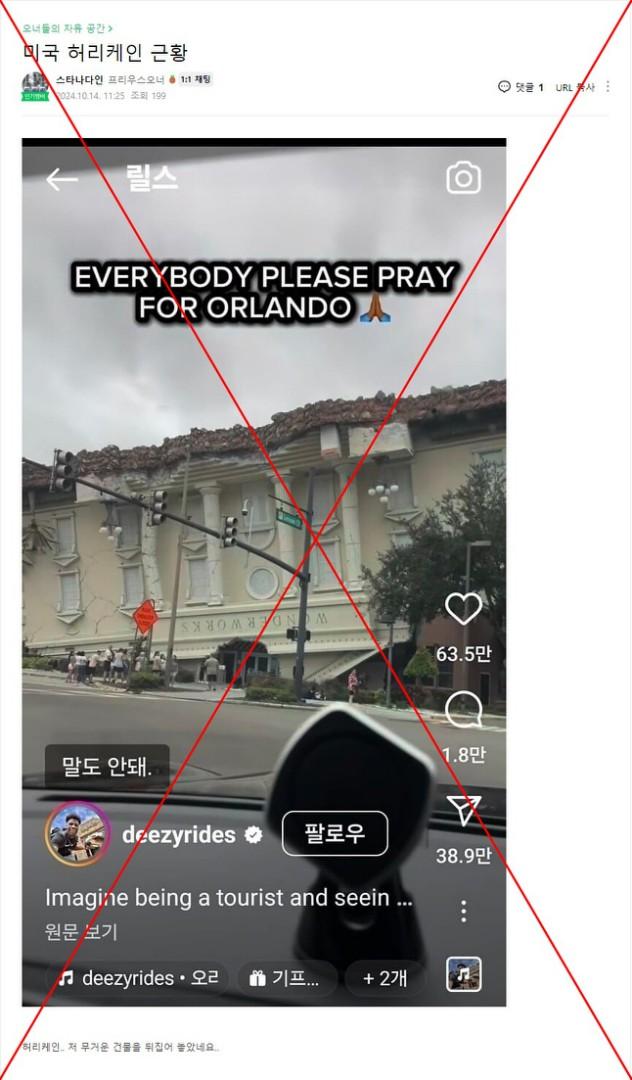Jump to the 댓글 comments
This screenshot has height=1080, width=632.
[521, 87]
